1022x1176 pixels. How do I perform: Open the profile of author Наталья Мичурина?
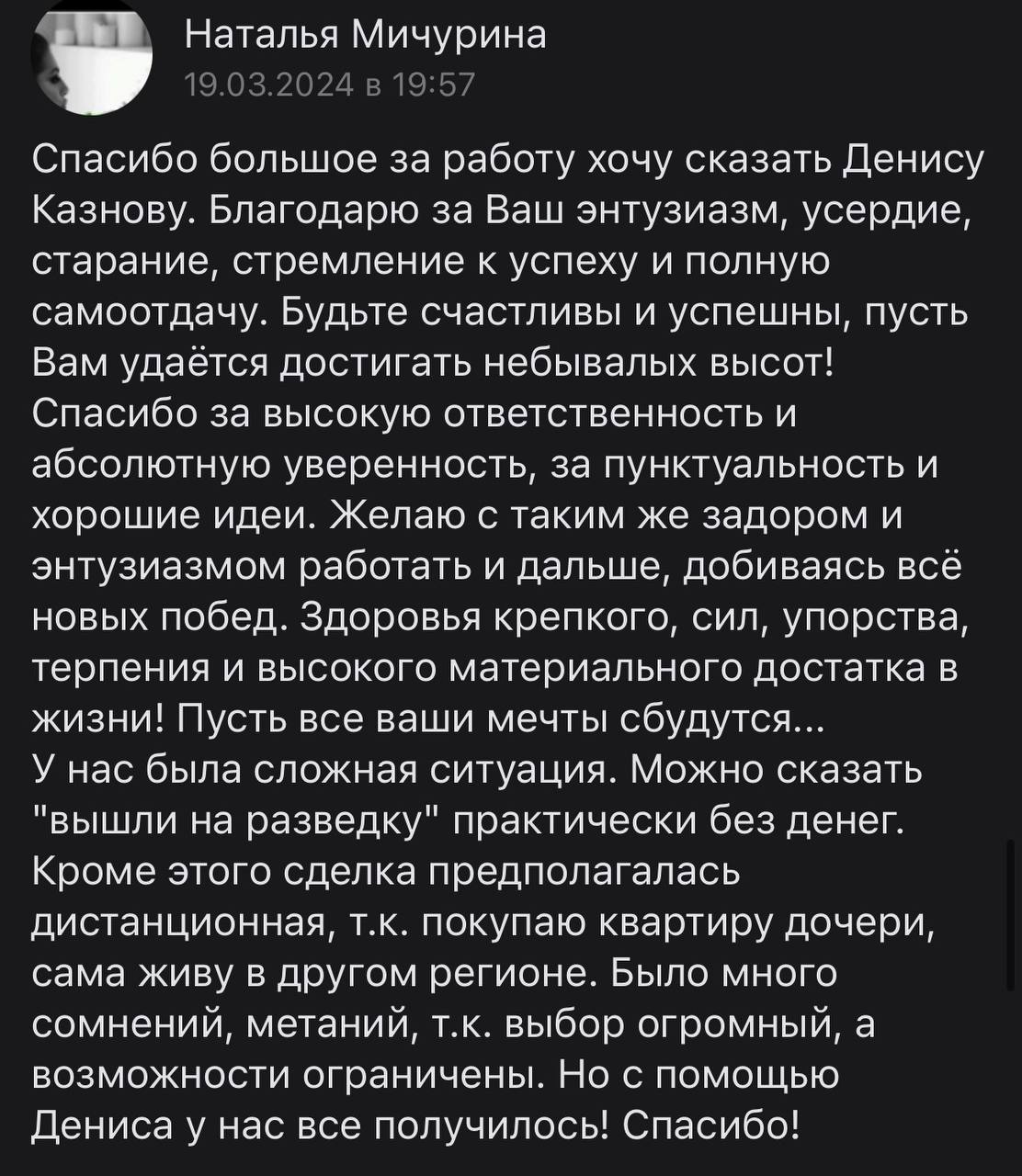(365, 35)
